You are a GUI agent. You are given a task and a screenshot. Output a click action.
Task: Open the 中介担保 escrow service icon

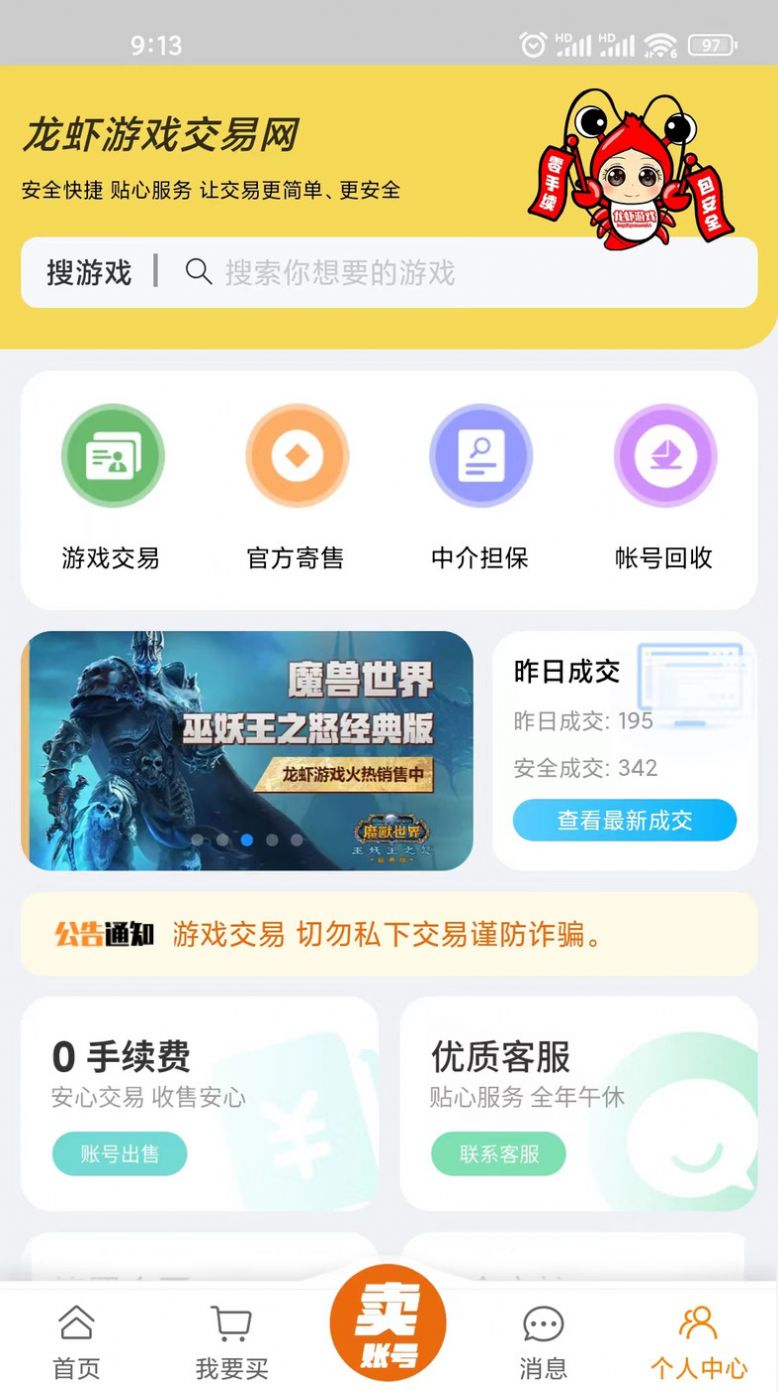tap(481, 455)
